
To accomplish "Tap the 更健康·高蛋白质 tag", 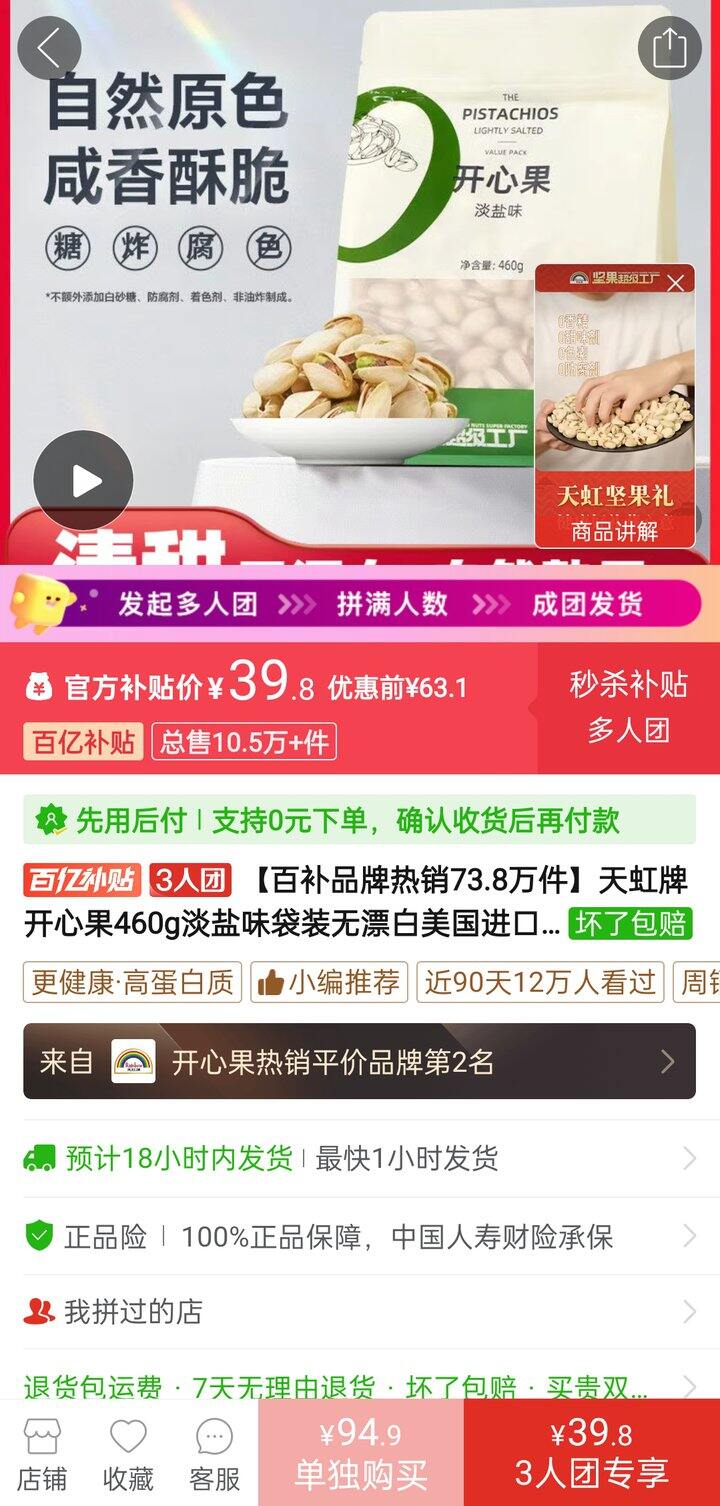I will pos(132,982).
